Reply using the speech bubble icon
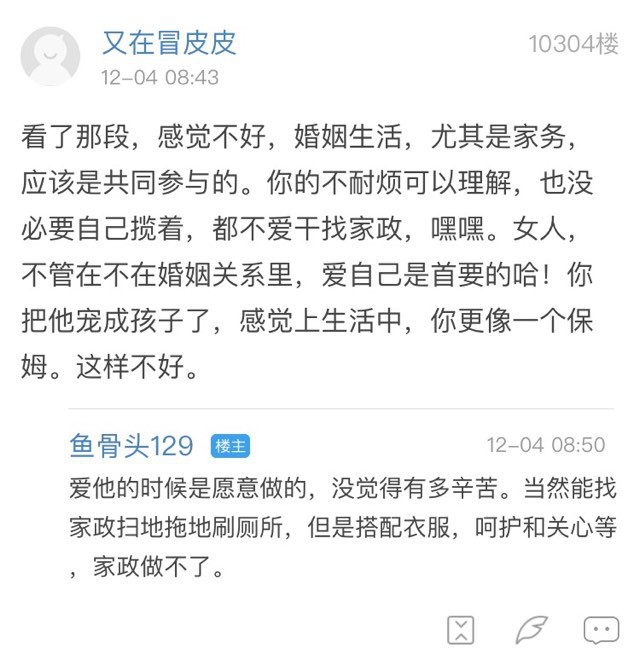640x666 pixels. (601, 629)
